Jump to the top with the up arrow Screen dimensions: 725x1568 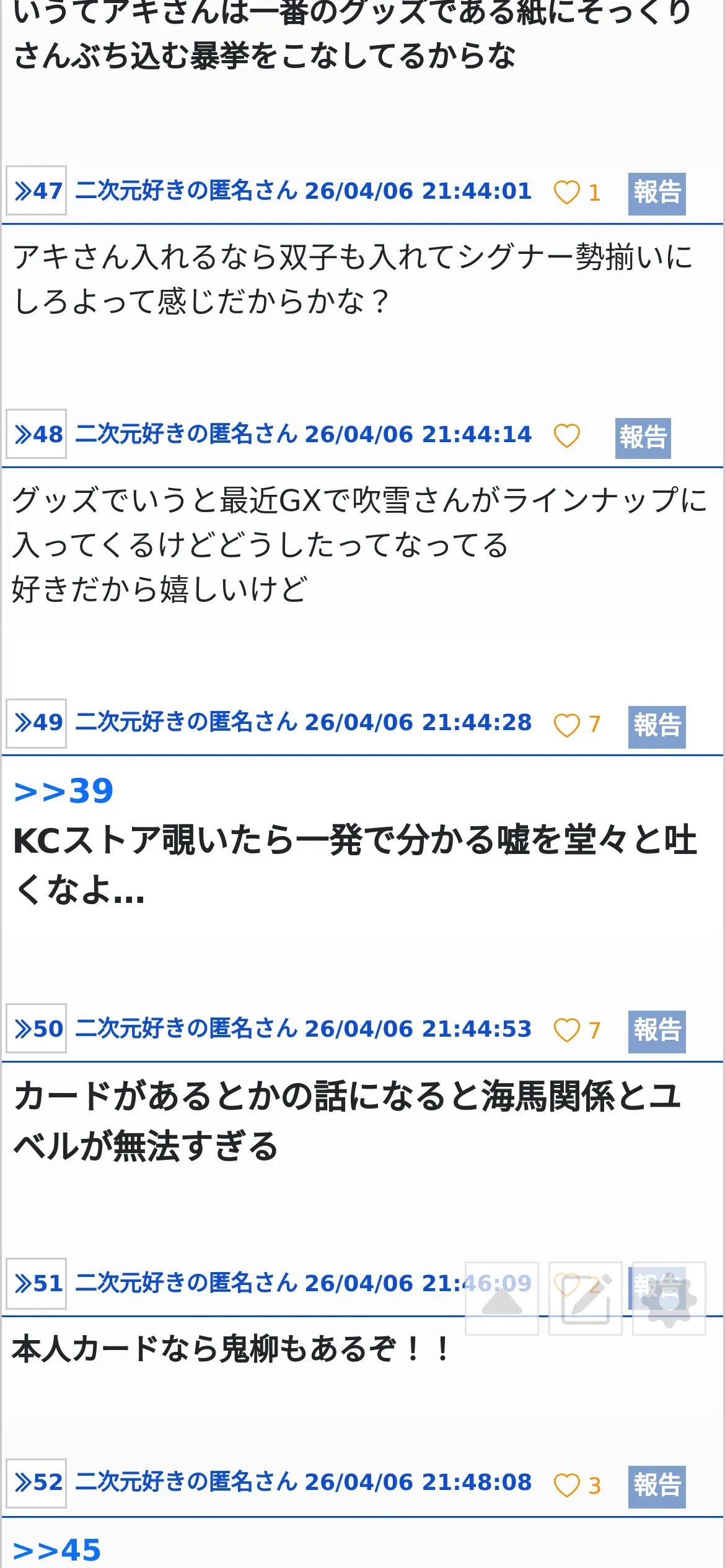coord(502,1299)
